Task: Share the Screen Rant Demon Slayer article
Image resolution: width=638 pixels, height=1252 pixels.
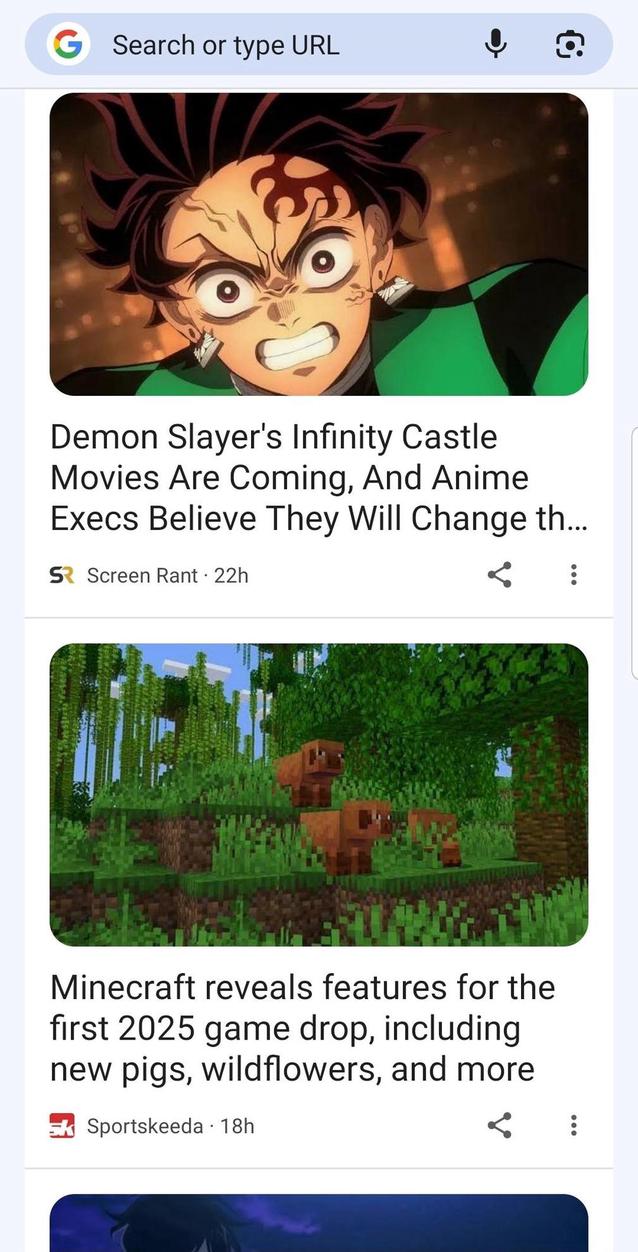Action: (x=500, y=575)
